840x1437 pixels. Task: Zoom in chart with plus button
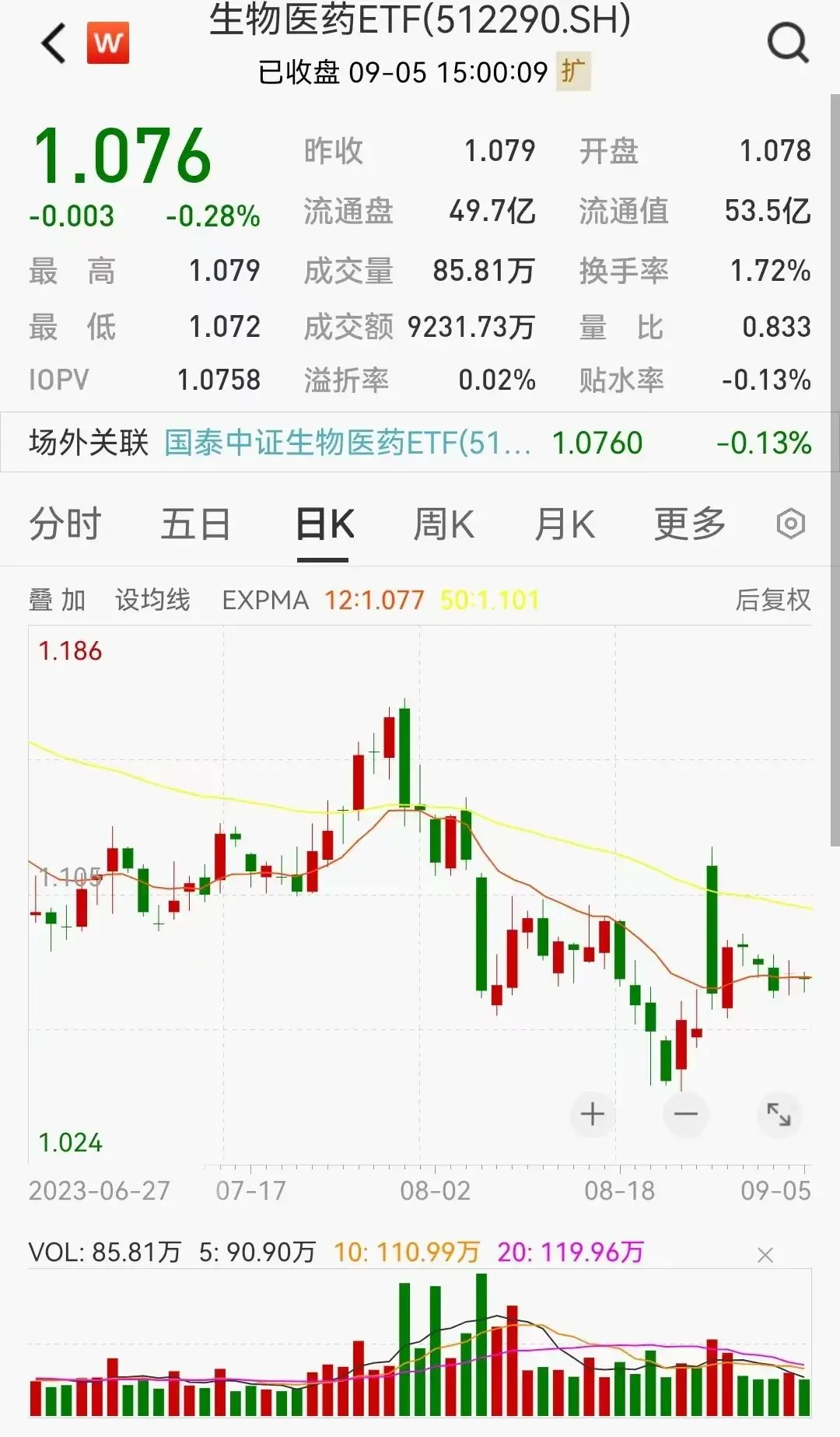point(593,1114)
